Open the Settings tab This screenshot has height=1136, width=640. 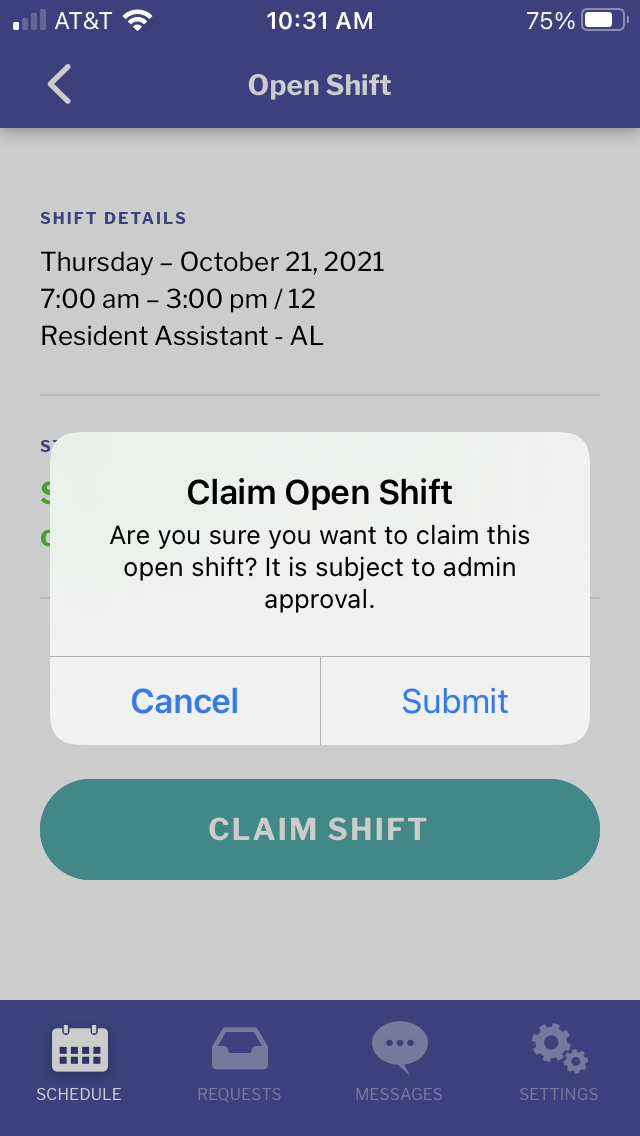[x=558, y=1064]
